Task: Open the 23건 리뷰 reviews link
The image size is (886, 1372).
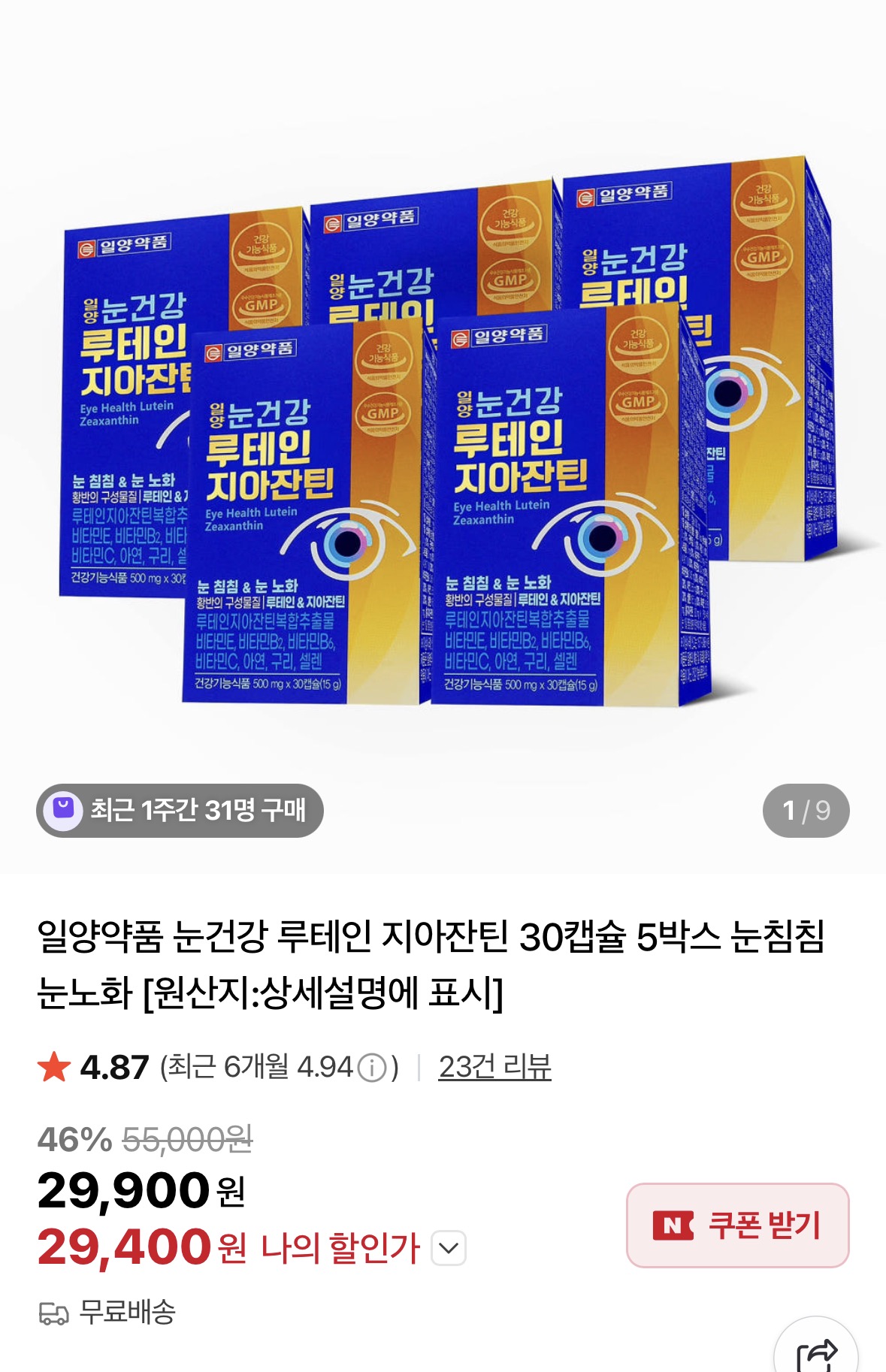Action: click(x=494, y=1066)
